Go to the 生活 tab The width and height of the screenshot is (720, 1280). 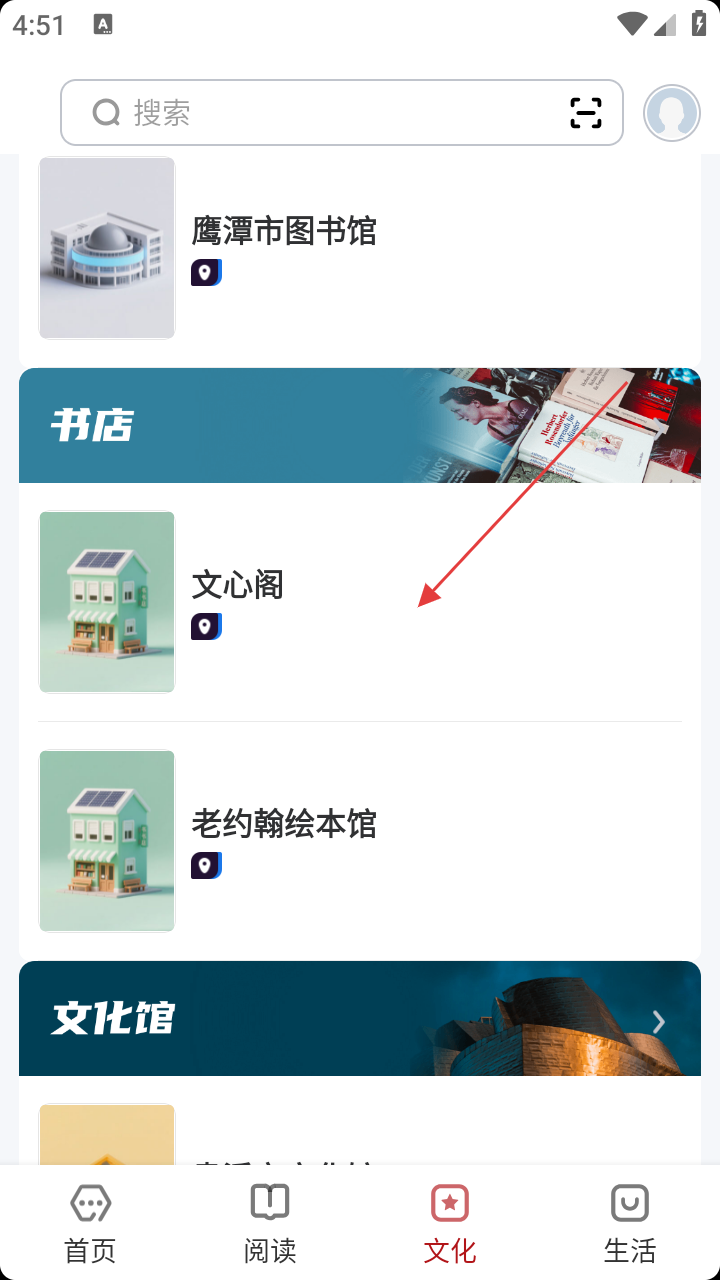pos(630,1224)
